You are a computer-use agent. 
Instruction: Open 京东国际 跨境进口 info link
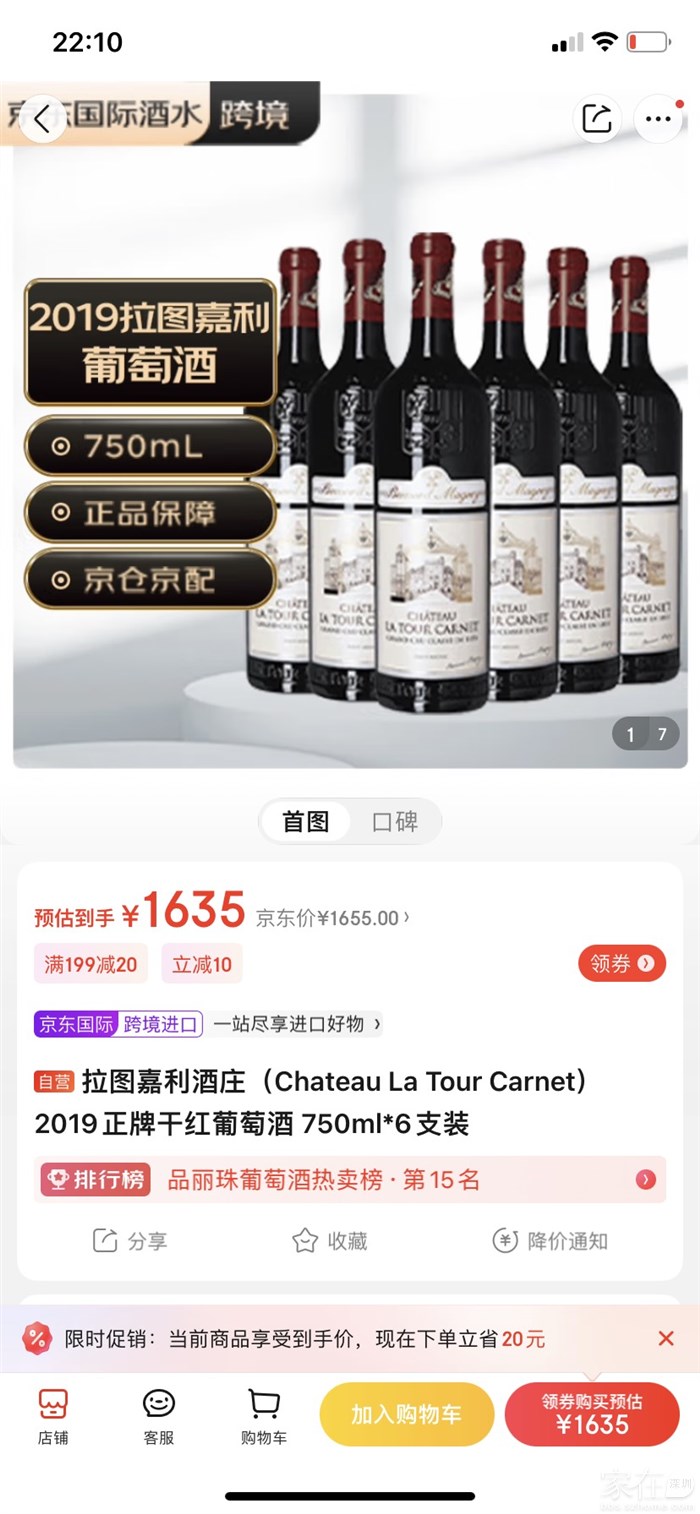tap(208, 1024)
